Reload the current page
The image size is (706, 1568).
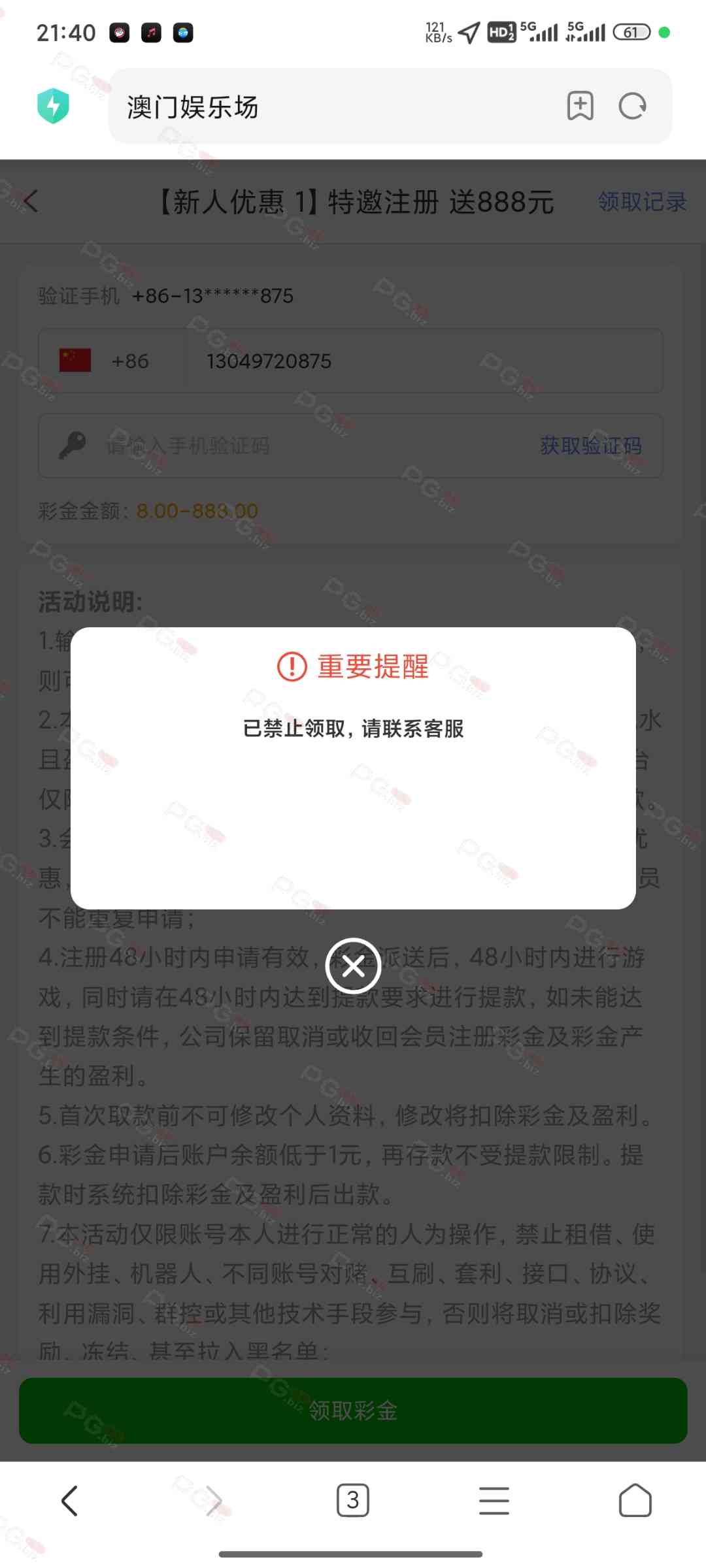pos(632,106)
